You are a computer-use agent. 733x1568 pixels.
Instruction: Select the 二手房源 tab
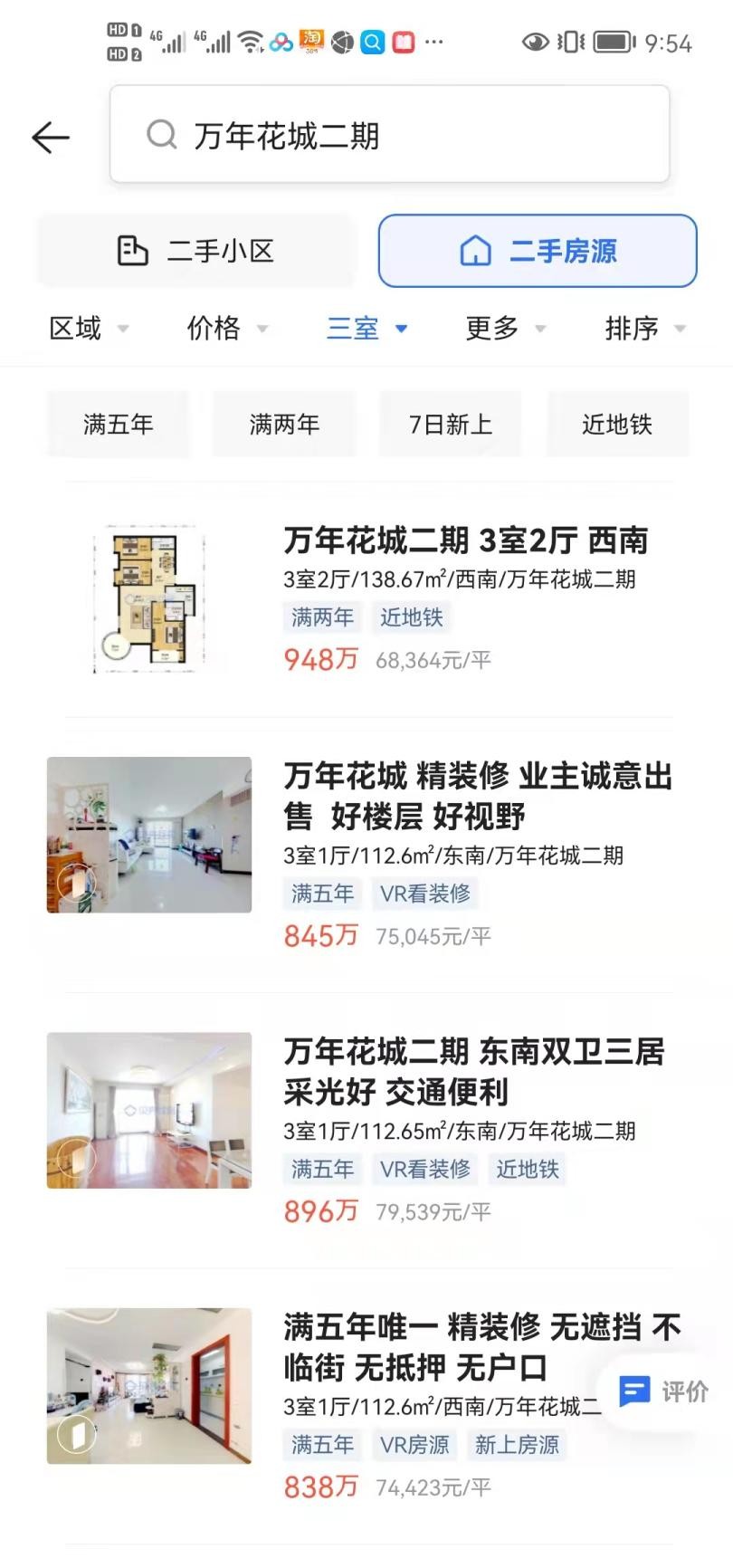(536, 253)
